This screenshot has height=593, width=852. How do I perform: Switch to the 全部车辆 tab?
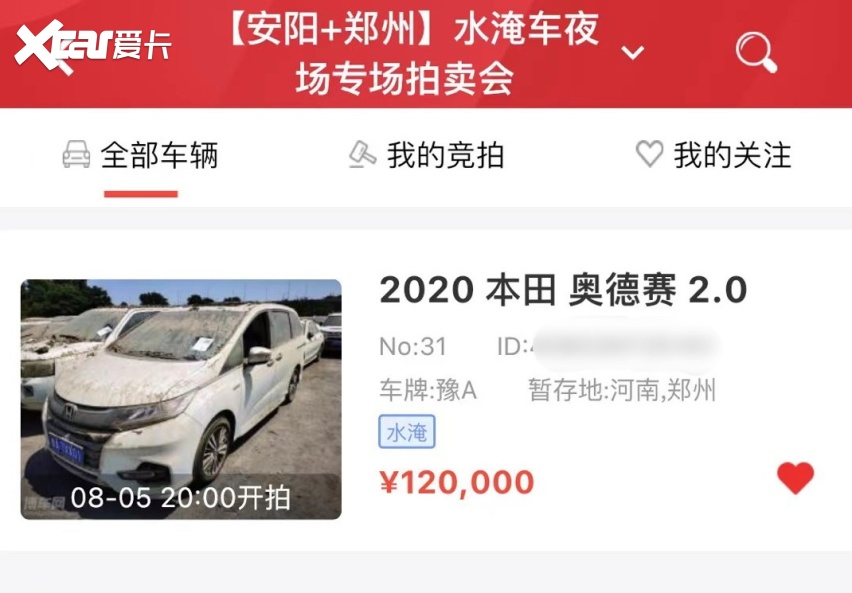[140, 155]
